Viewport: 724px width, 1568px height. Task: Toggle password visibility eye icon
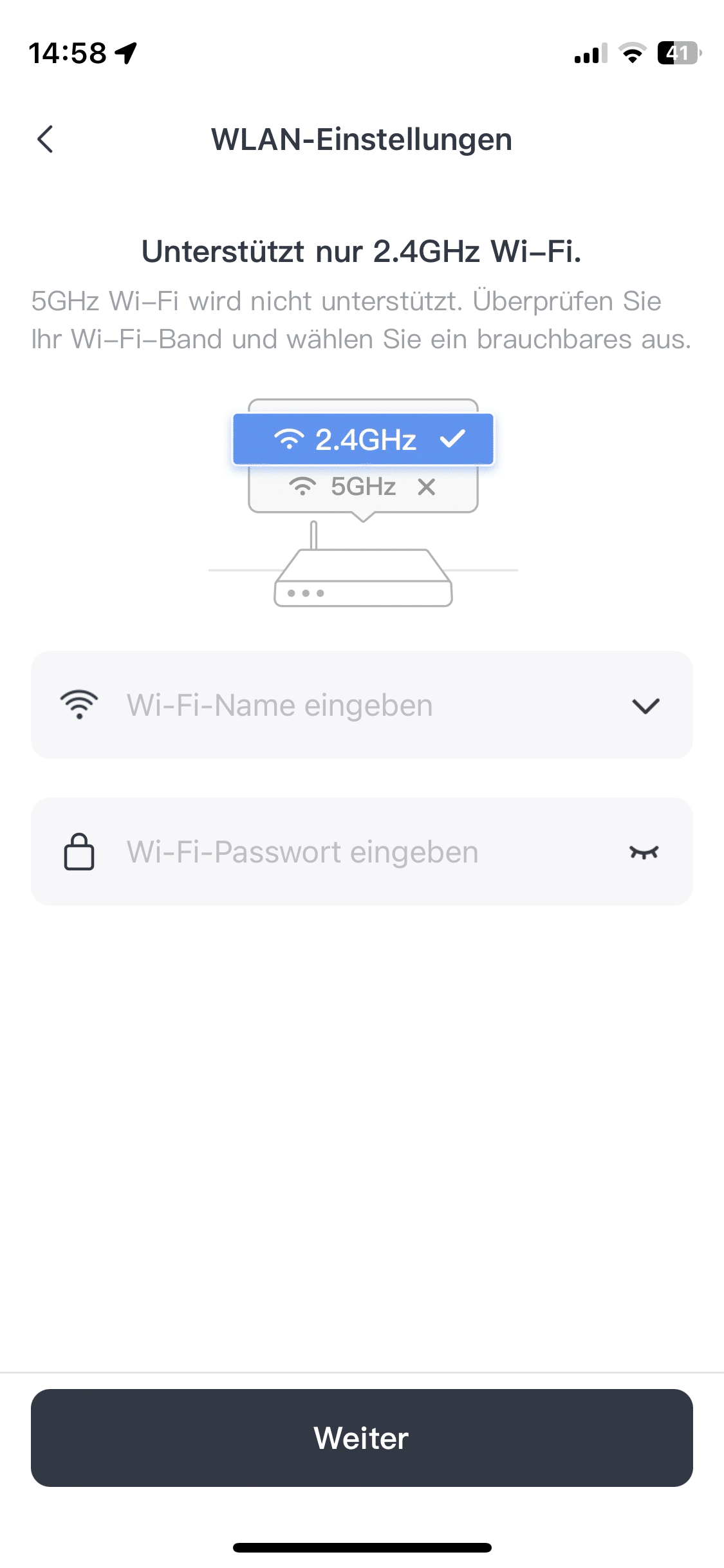pos(644,852)
